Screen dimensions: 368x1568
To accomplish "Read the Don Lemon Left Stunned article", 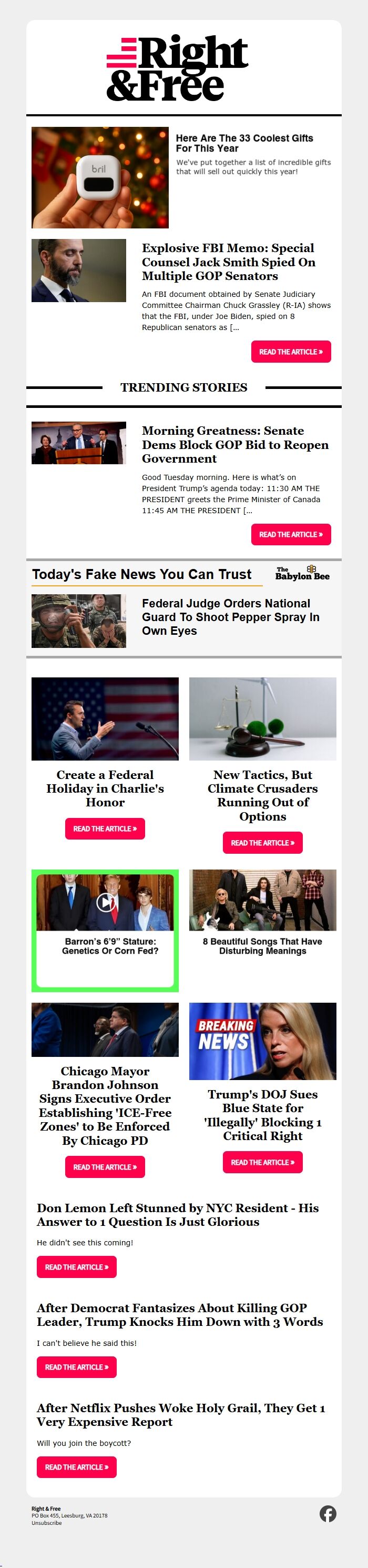I will pyautogui.click(x=76, y=1267).
